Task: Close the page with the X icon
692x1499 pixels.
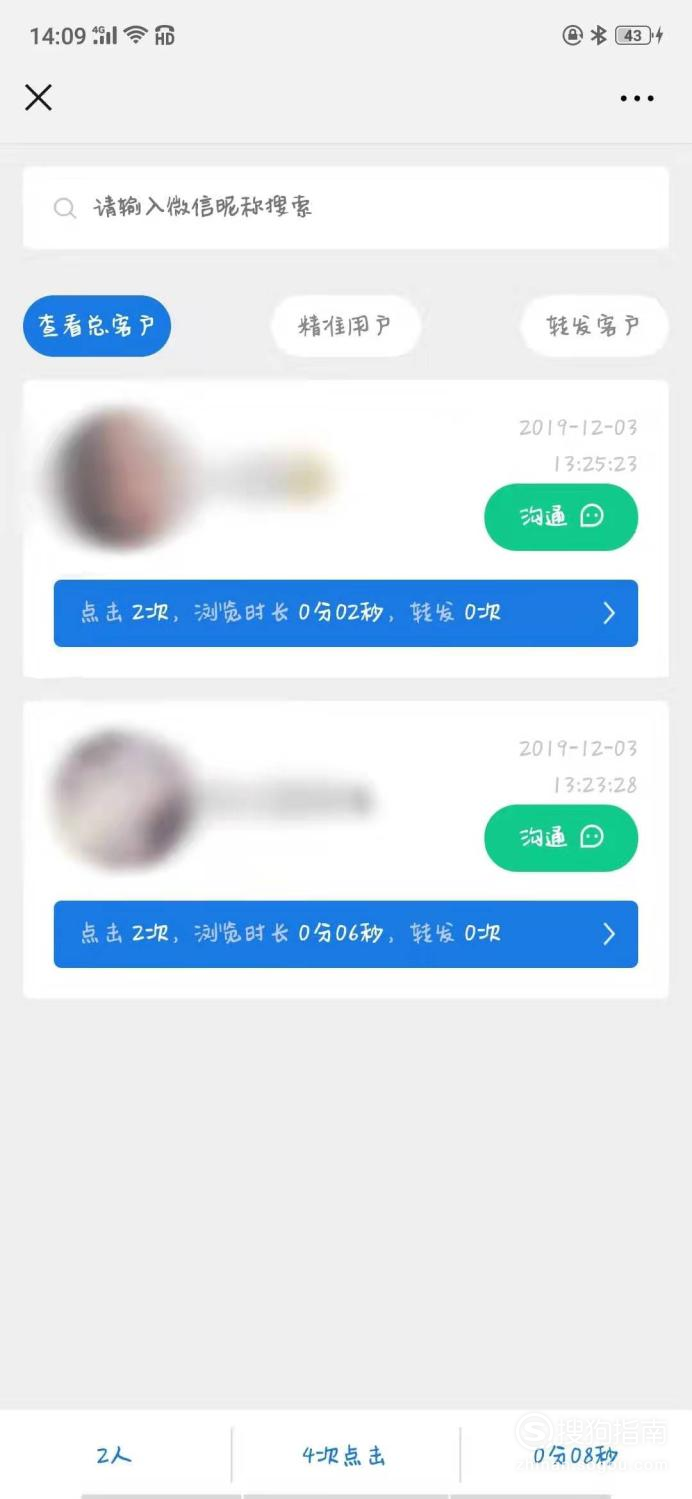Action: (x=38, y=97)
